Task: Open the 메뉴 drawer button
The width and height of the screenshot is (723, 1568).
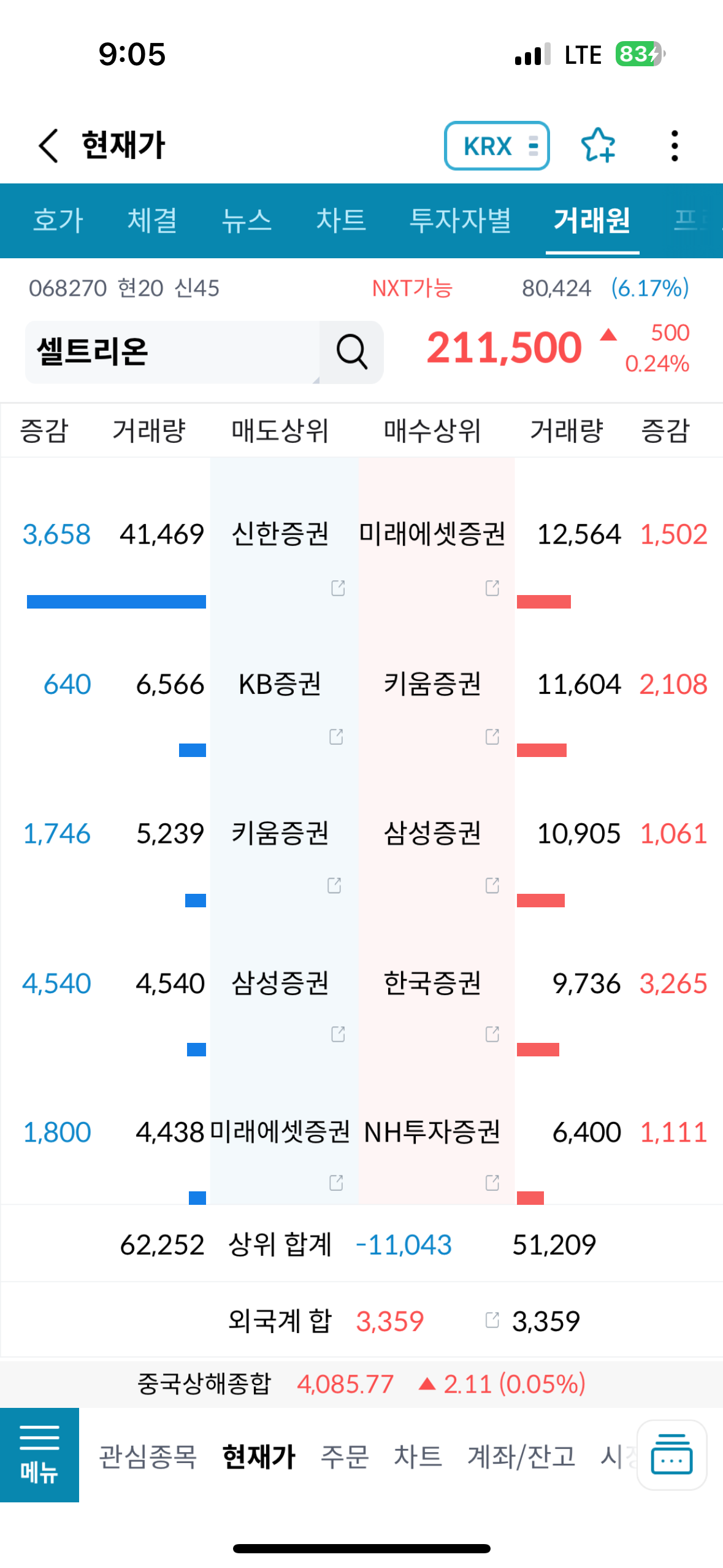Action: tap(39, 1455)
